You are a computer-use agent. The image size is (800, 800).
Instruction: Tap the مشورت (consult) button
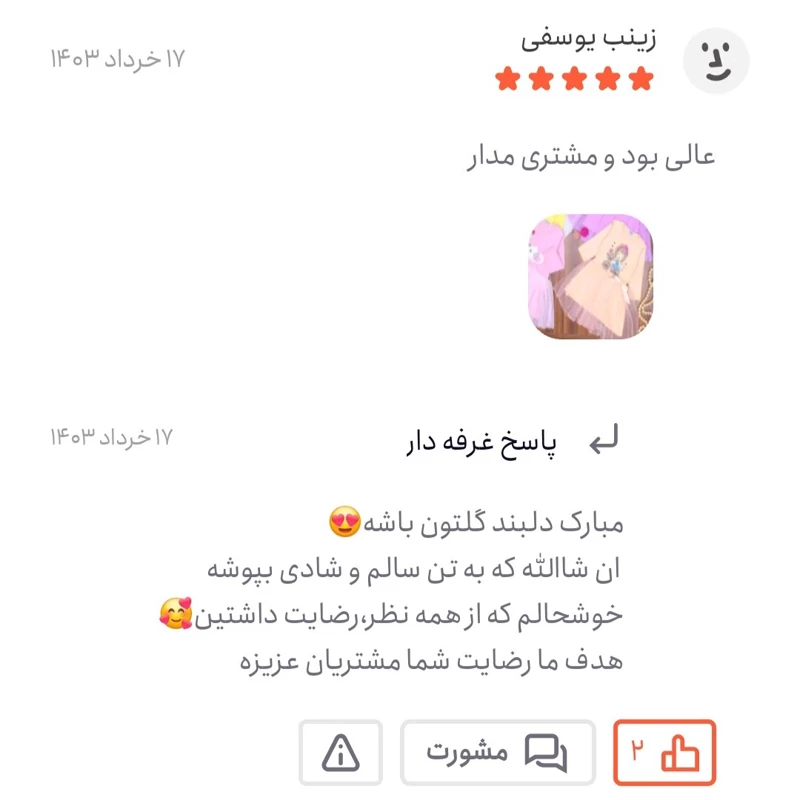pyautogui.click(x=497, y=752)
